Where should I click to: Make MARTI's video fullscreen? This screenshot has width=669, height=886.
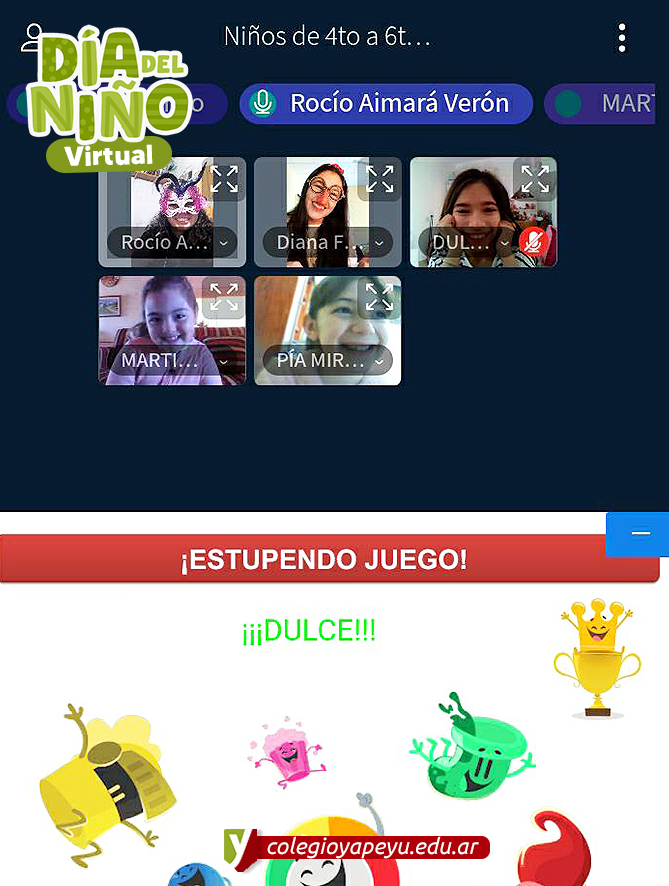point(224,297)
